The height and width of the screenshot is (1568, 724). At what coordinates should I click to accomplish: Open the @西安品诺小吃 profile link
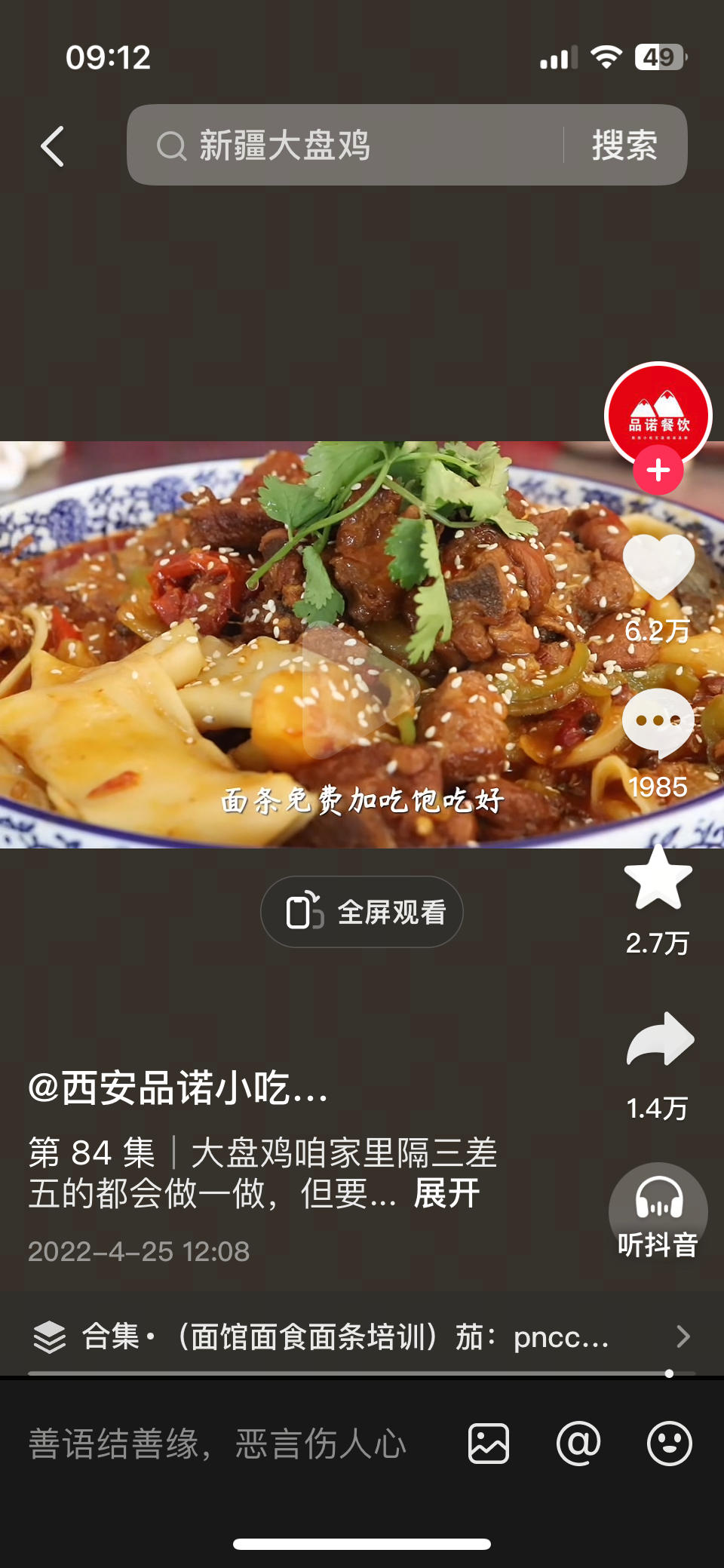coord(178,1088)
